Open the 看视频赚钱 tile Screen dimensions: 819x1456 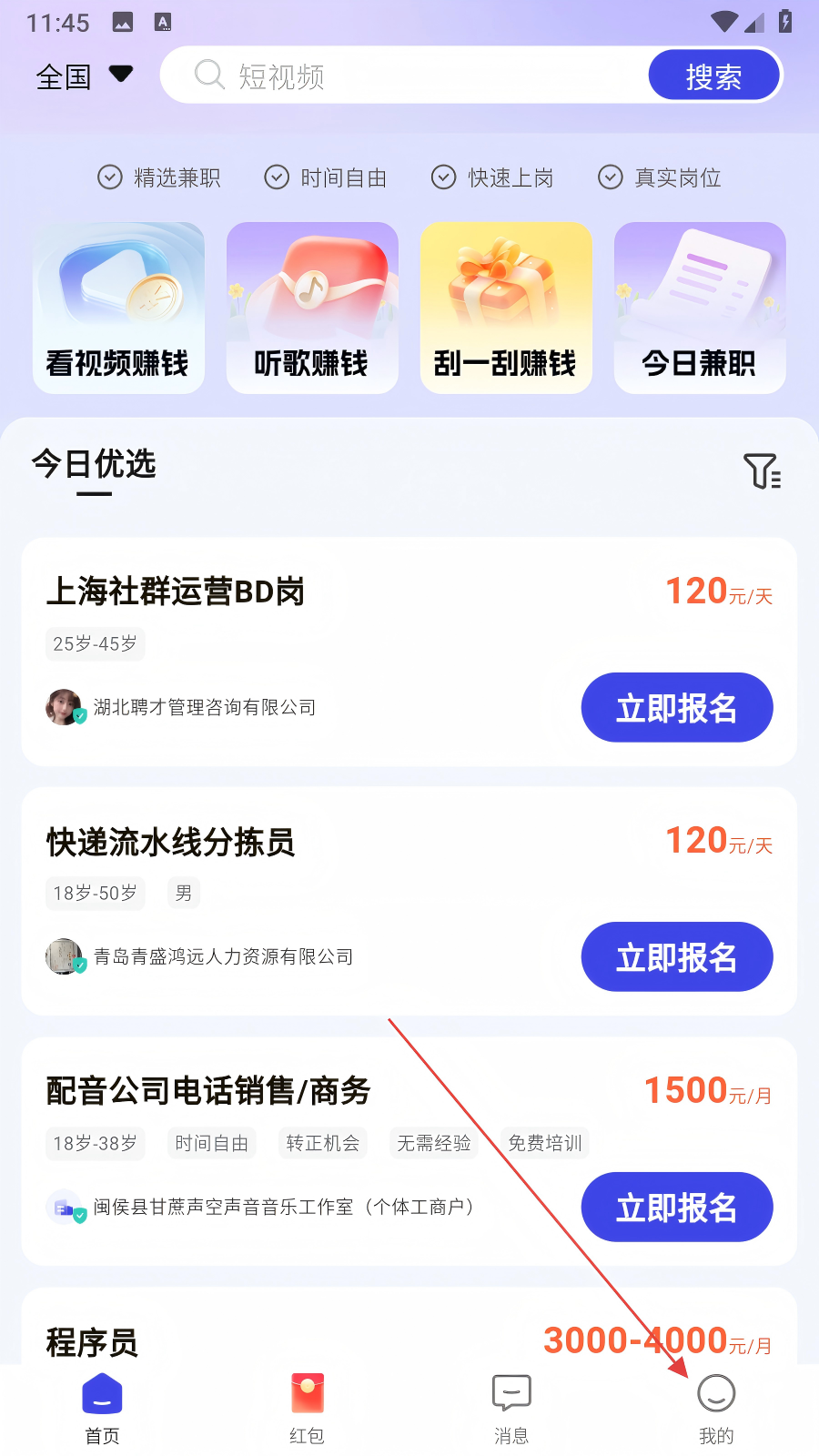point(118,308)
